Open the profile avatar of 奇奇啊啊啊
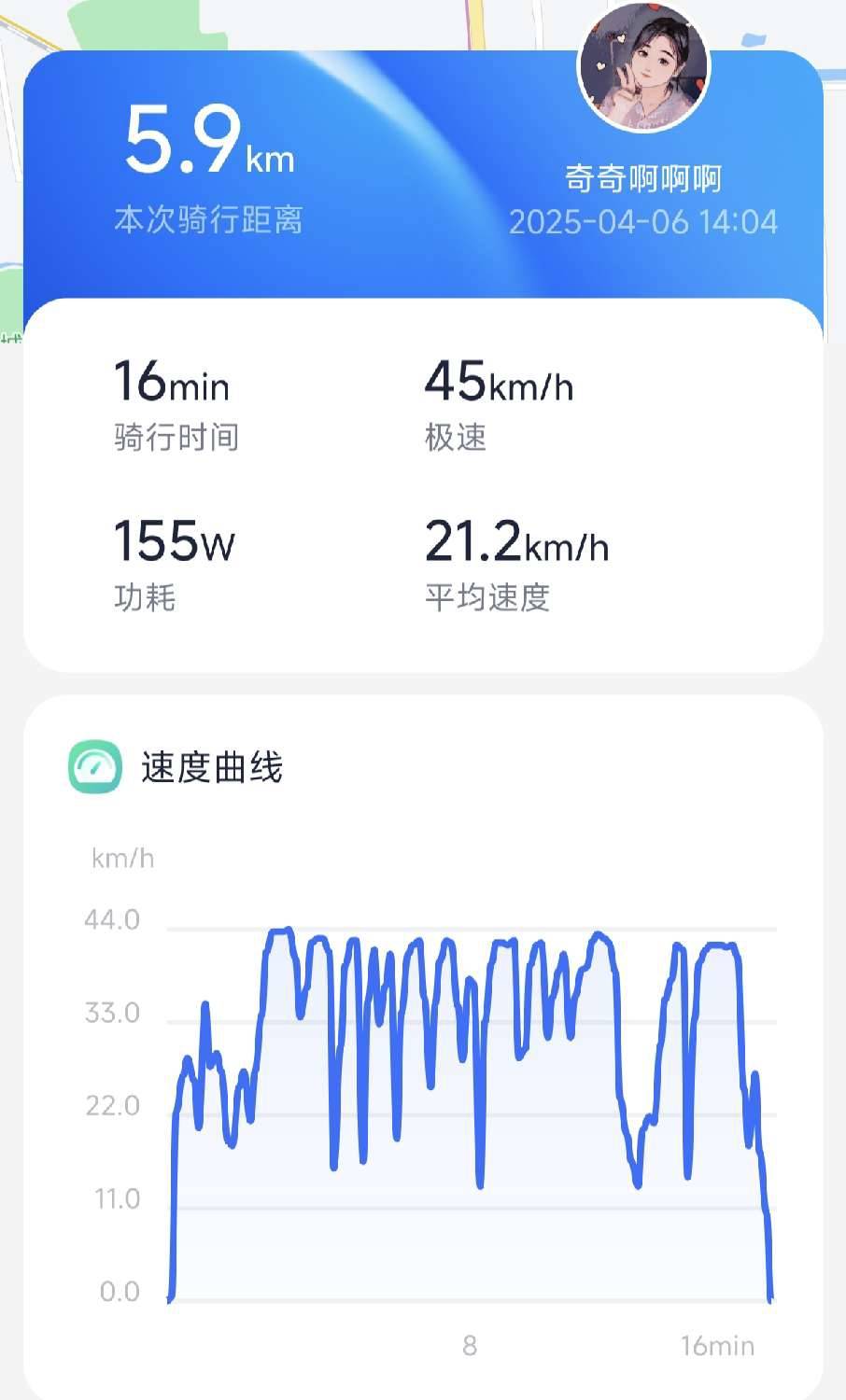 [644, 66]
